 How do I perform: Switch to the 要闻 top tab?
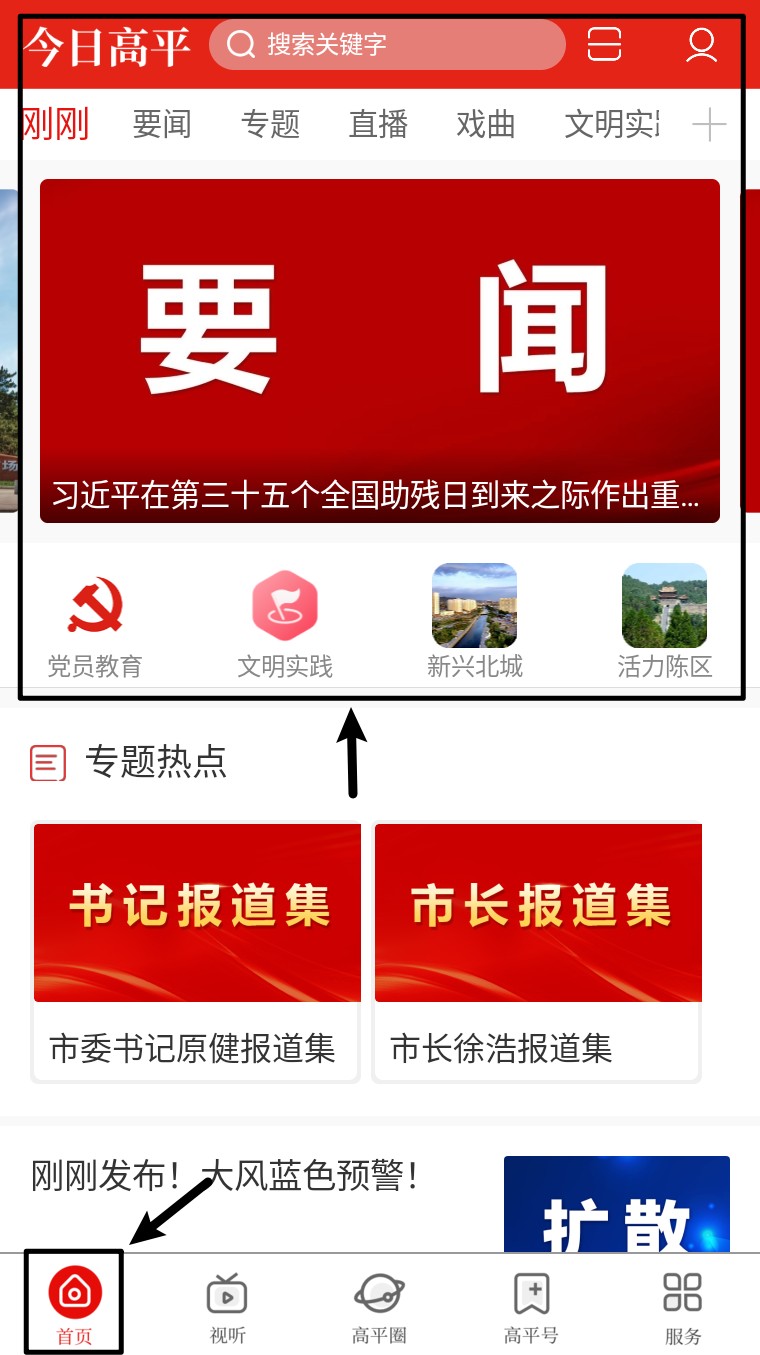coord(162,125)
